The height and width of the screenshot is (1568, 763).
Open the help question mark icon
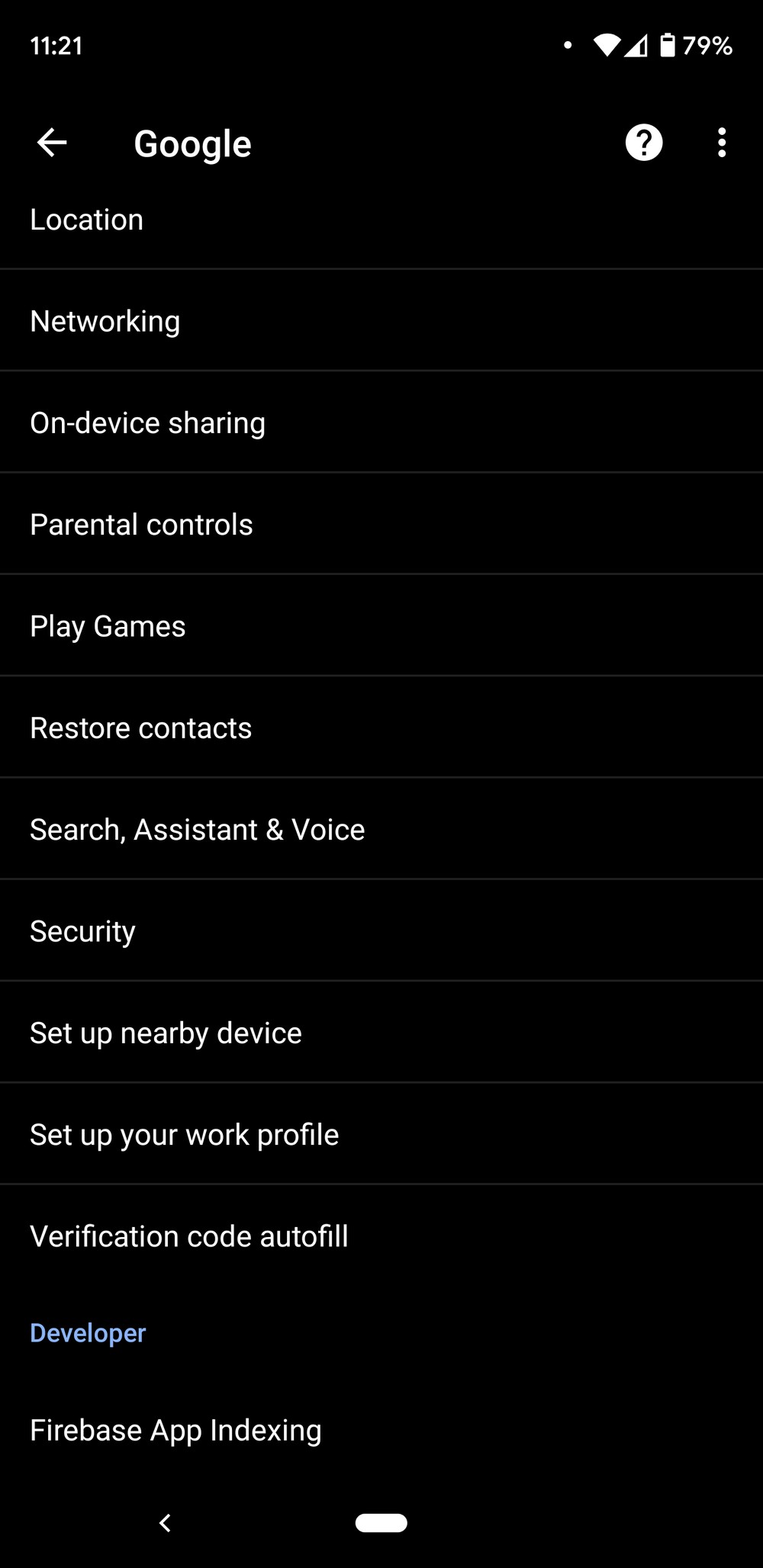pyautogui.click(x=644, y=143)
